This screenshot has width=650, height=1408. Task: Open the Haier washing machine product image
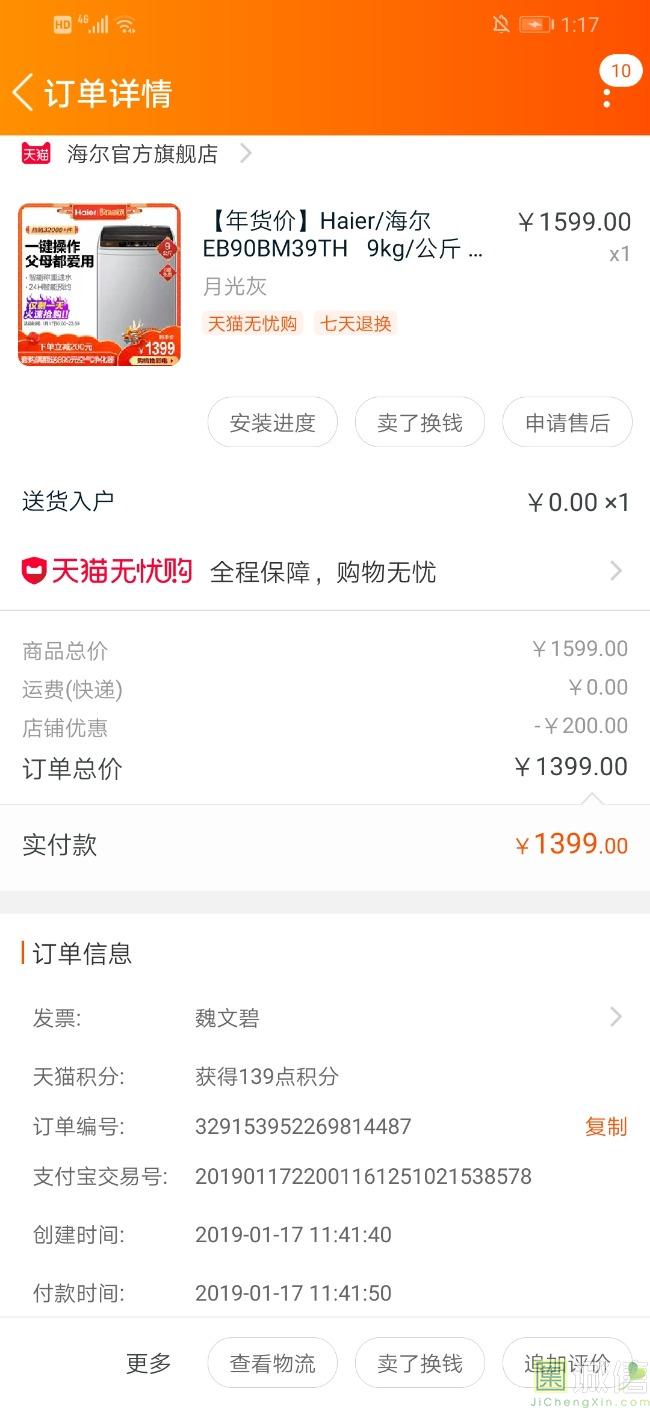(x=99, y=285)
